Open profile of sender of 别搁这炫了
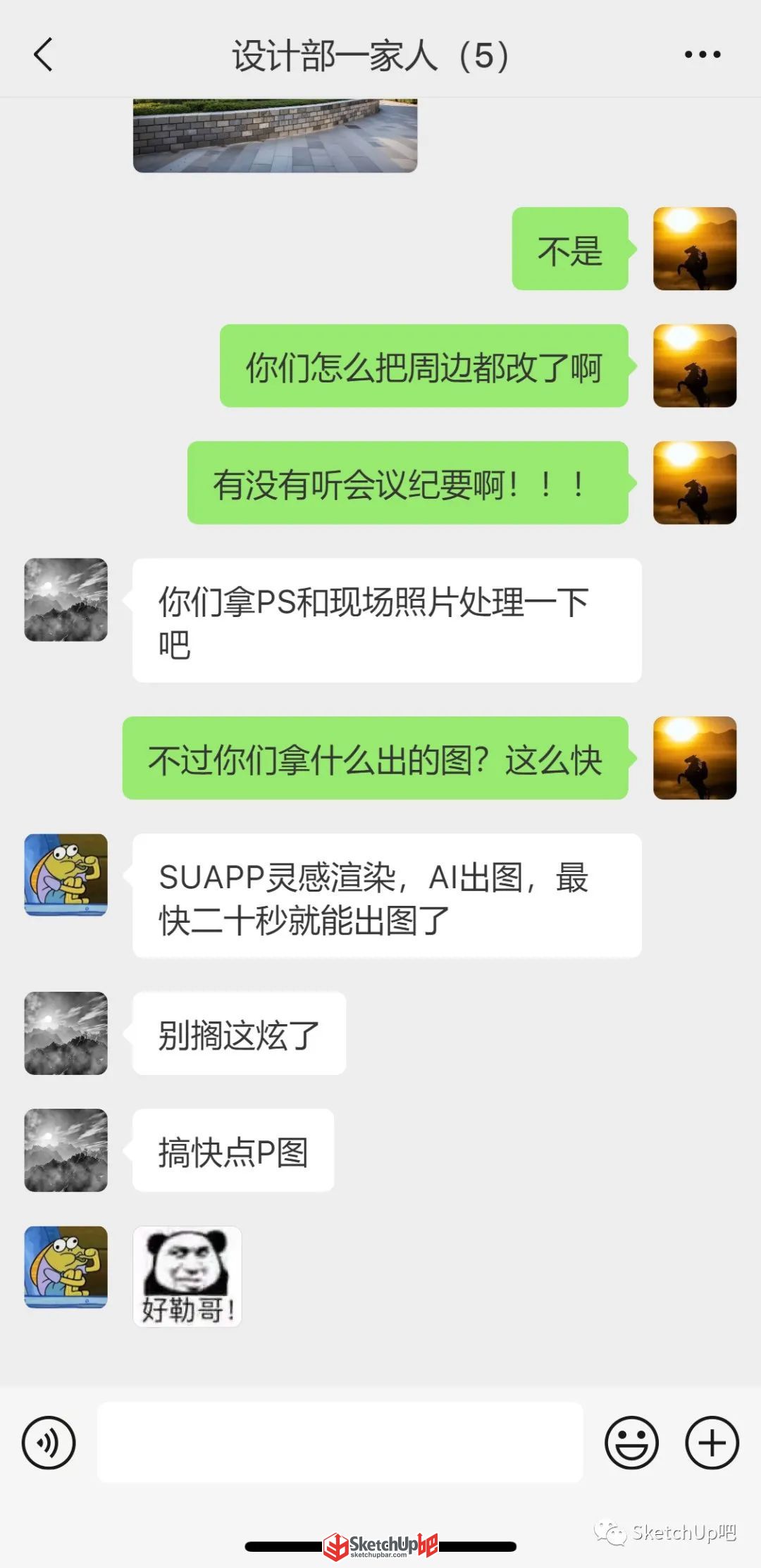The image size is (761, 1568). 66,1033
